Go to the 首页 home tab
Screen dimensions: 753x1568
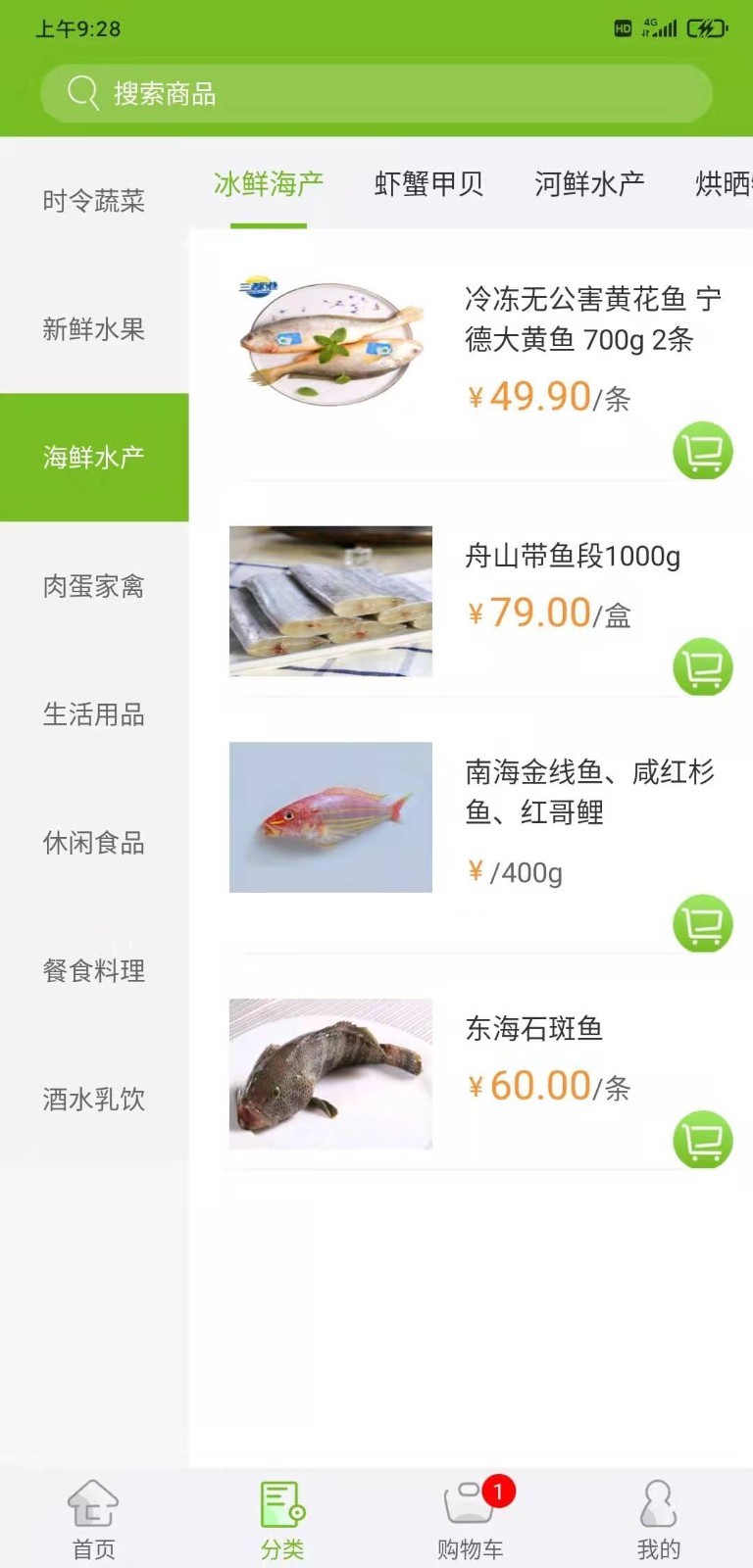[x=94, y=1519]
